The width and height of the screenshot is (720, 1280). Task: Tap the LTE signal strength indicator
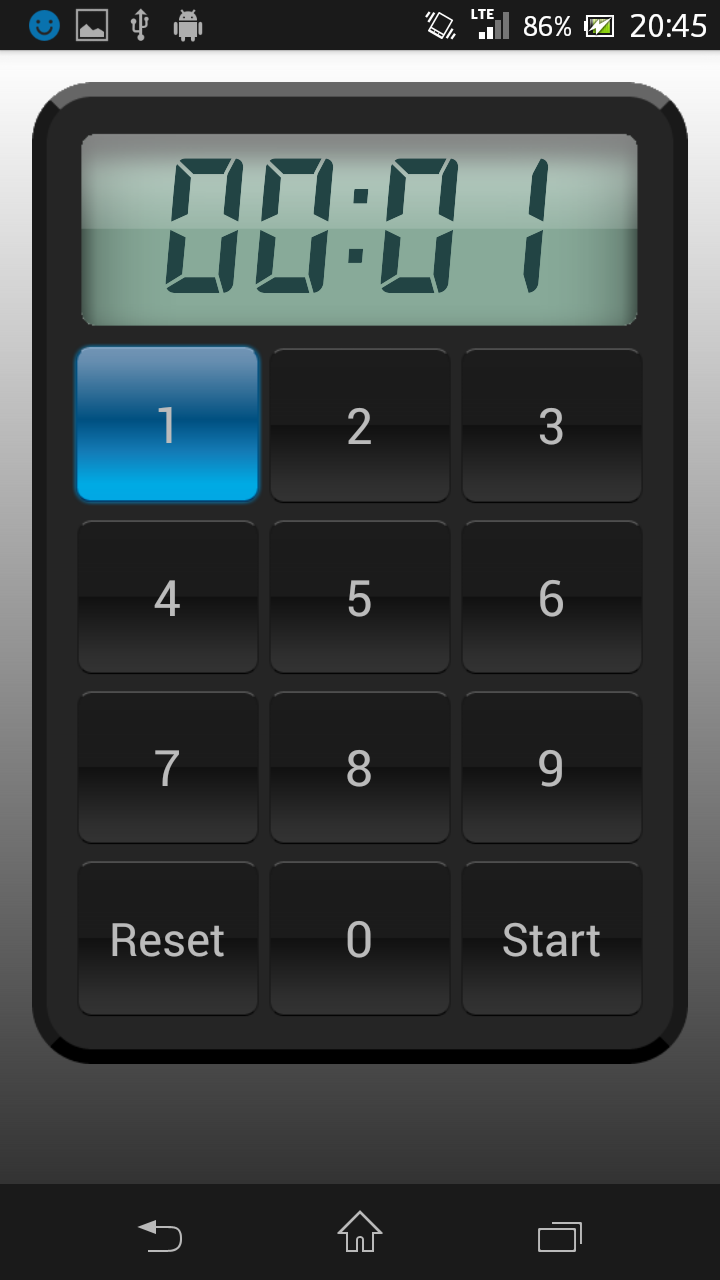(x=492, y=23)
